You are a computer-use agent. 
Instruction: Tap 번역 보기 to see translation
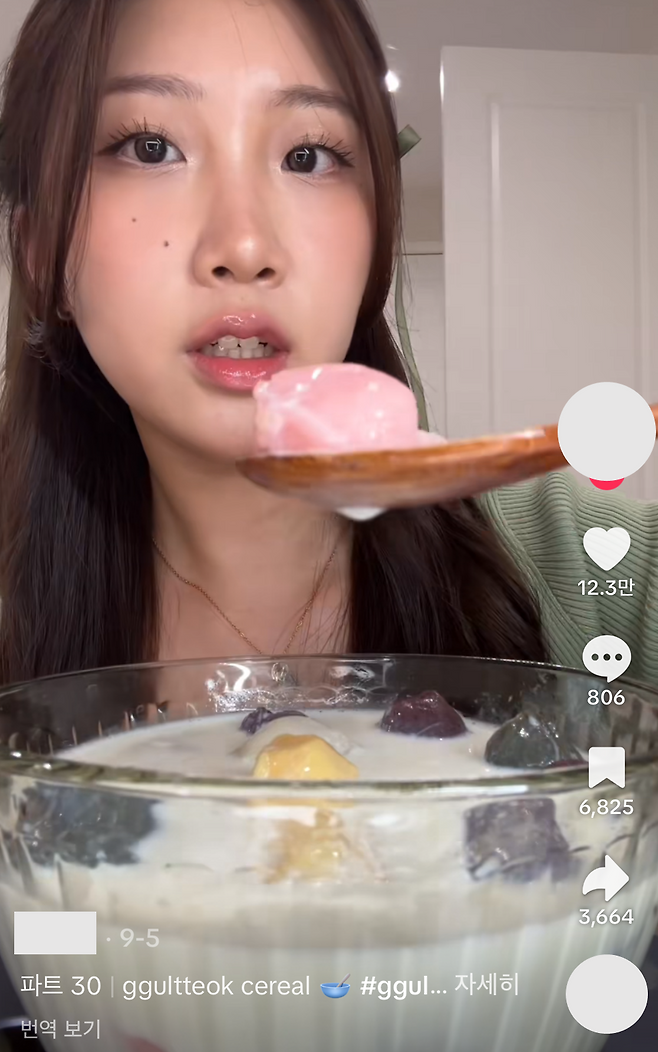[x=60, y=1028]
